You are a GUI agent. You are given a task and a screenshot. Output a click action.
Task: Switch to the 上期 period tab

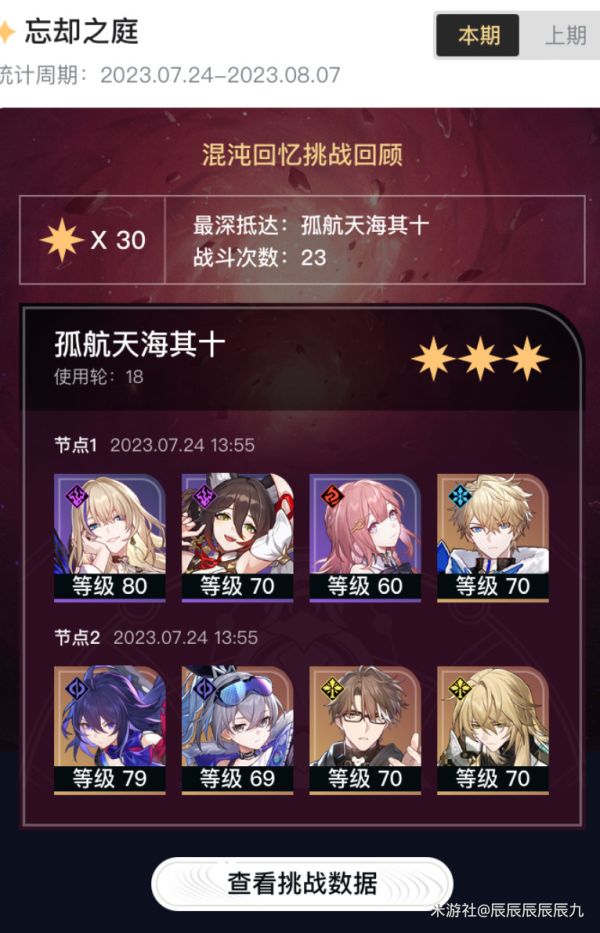coord(564,36)
